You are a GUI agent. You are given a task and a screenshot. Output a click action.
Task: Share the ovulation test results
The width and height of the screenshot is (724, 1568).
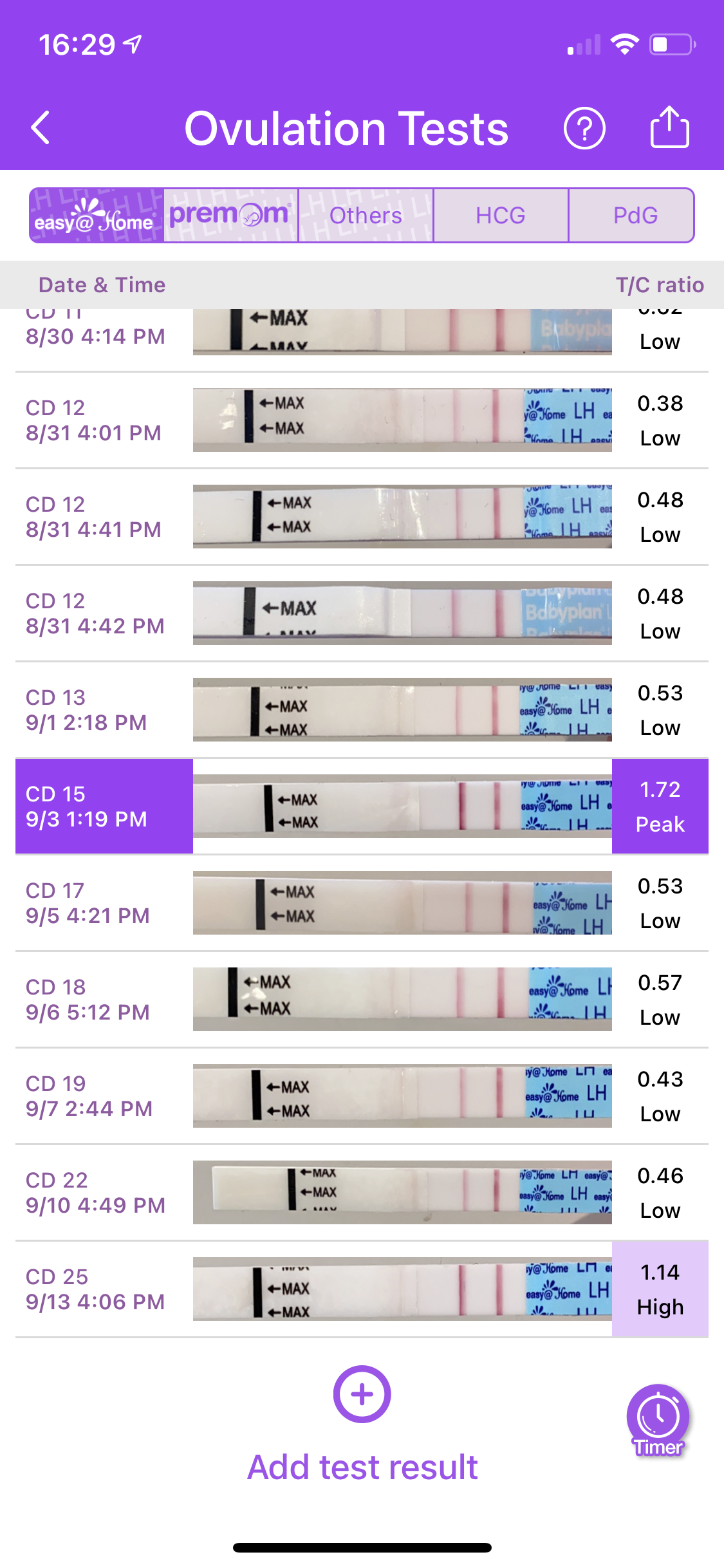pyautogui.click(x=669, y=127)
